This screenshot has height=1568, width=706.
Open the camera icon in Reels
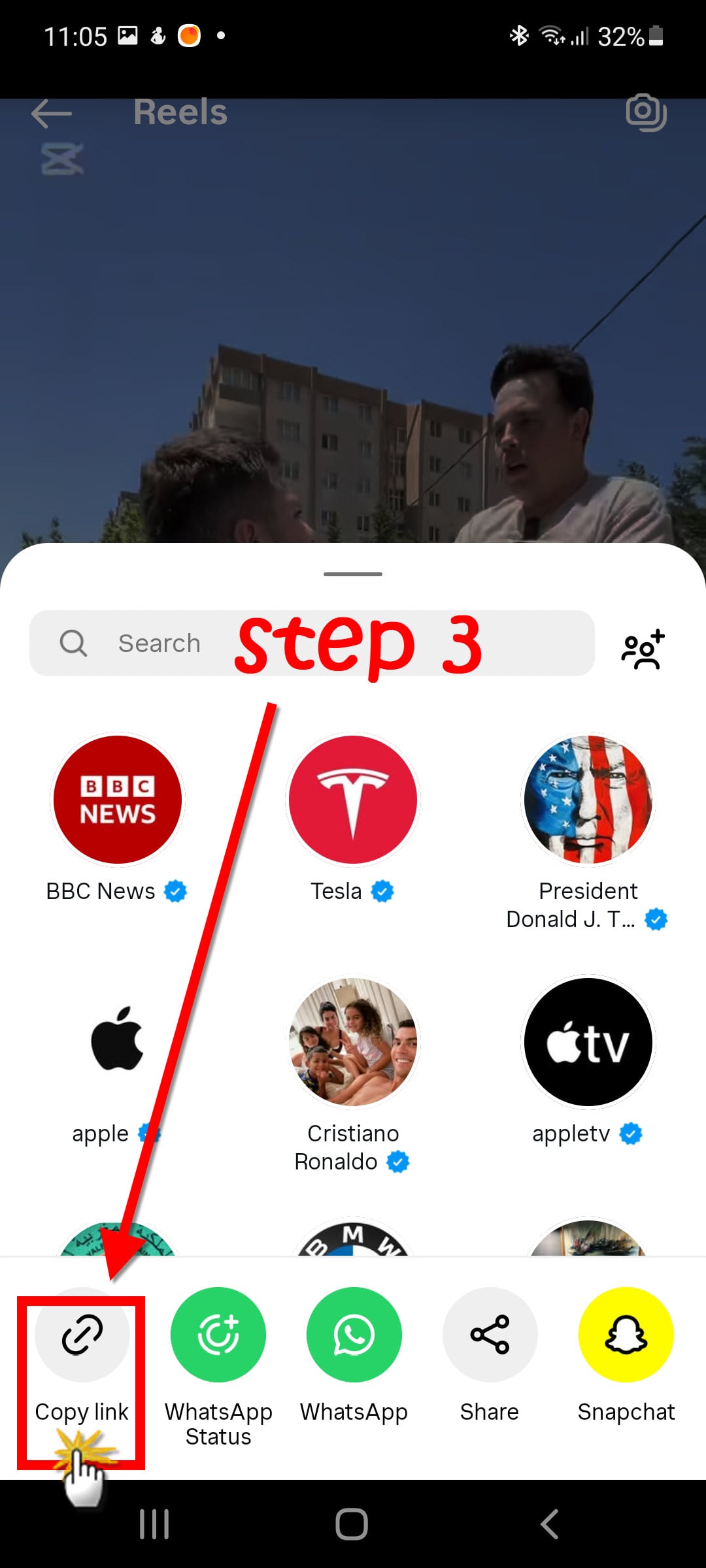(646, 112)
